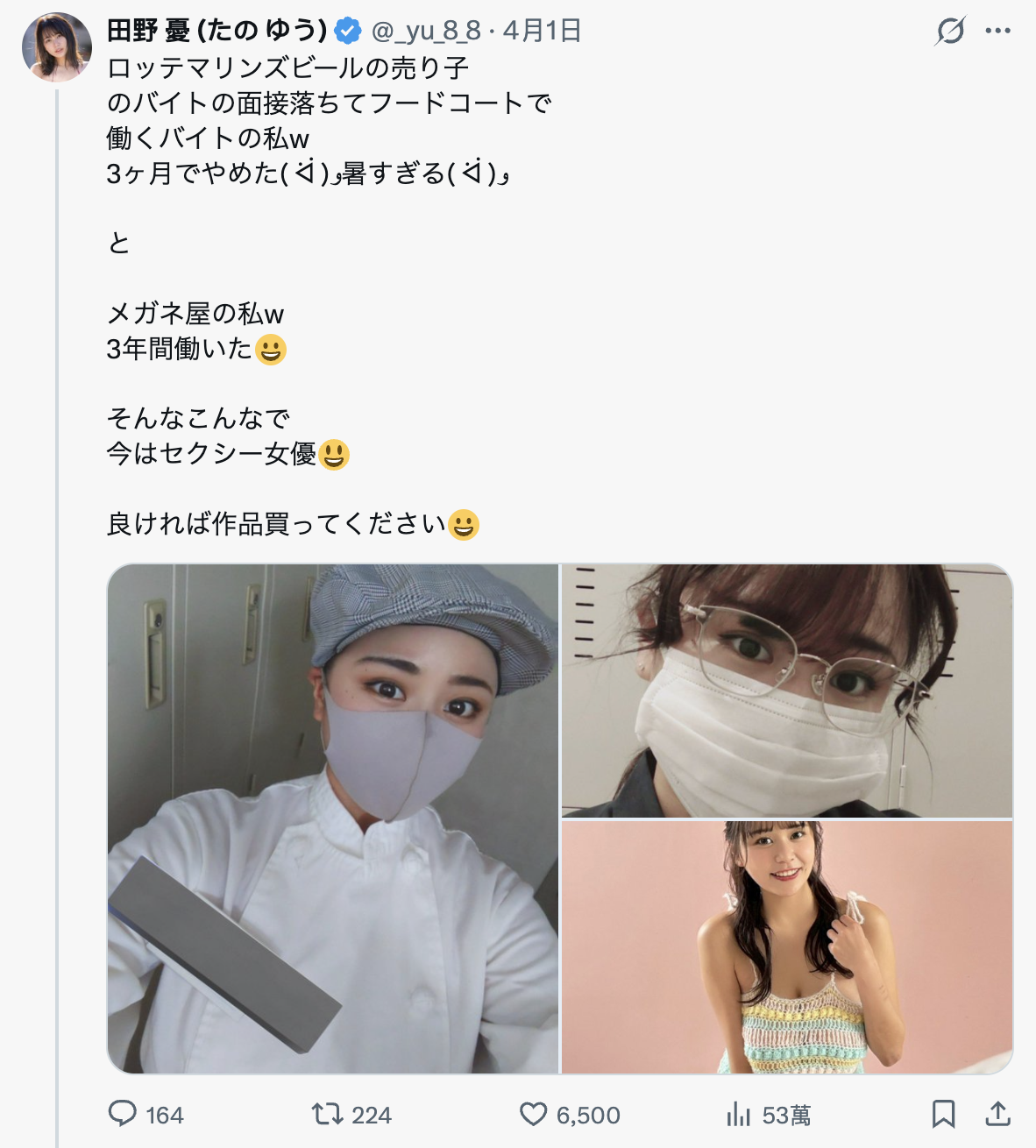
Task: Like this post with 6,500 likes
Action: (x=533, y=1114)
